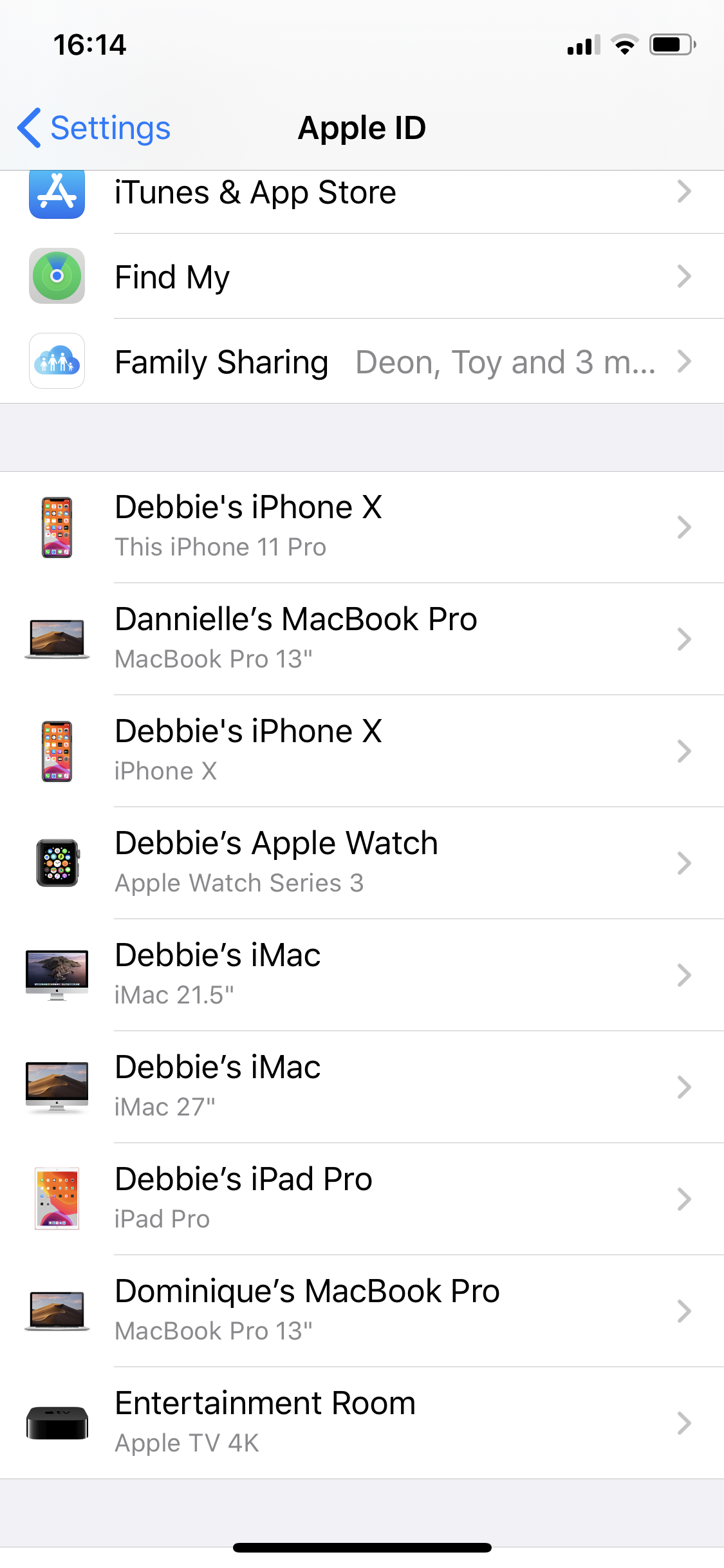This screenshot has width=724, height=1568.
Task: View Debbie's Apple Watch Series 3 details
Action: 360,863
